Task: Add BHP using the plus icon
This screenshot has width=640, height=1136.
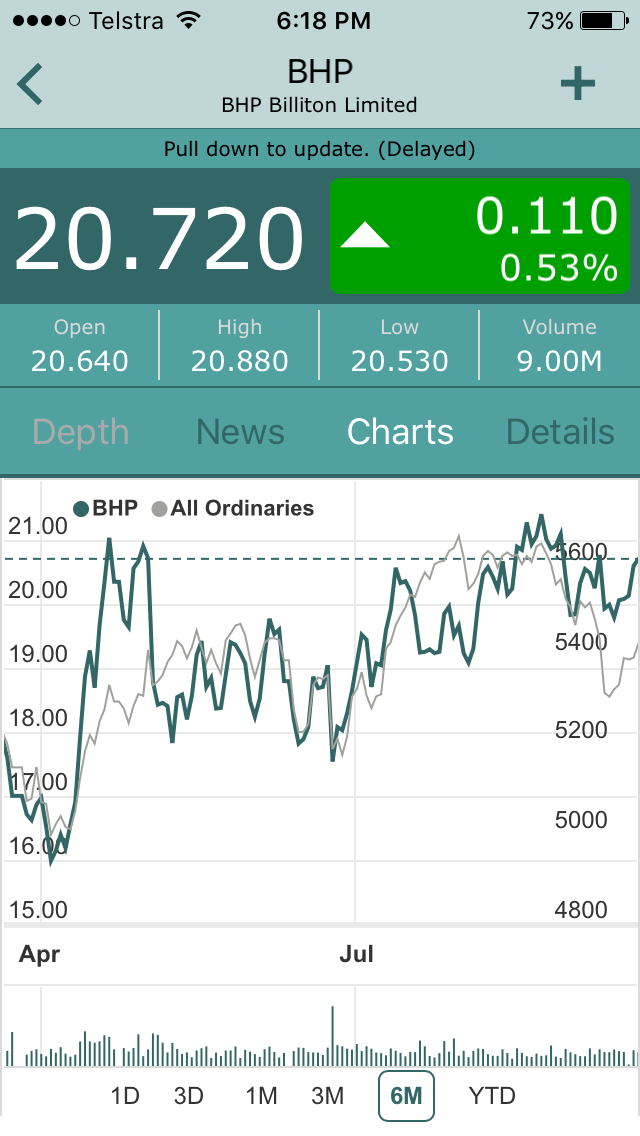Action: (x=578, y=83)
